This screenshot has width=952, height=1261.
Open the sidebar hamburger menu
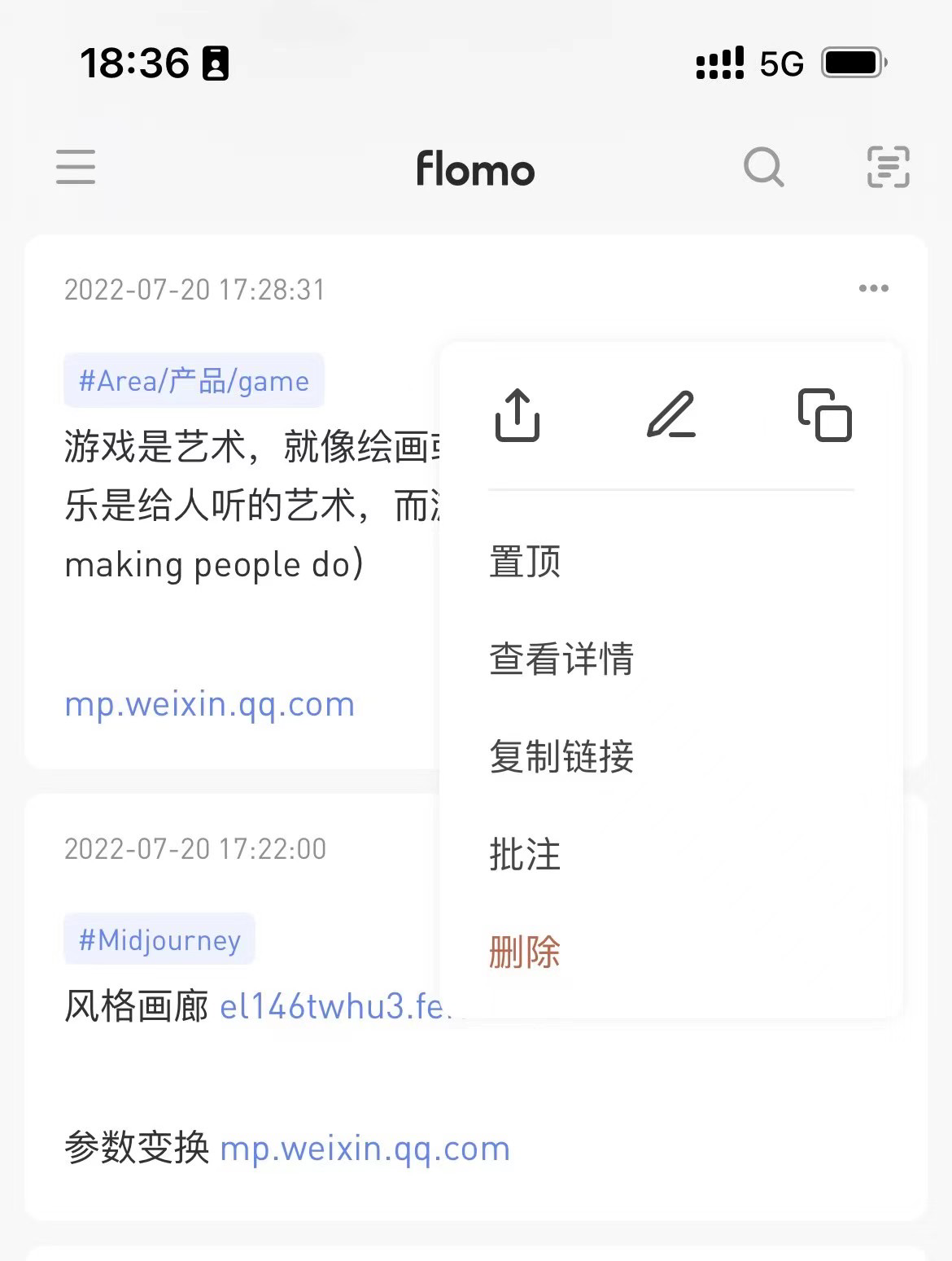[x=75, y=168]
